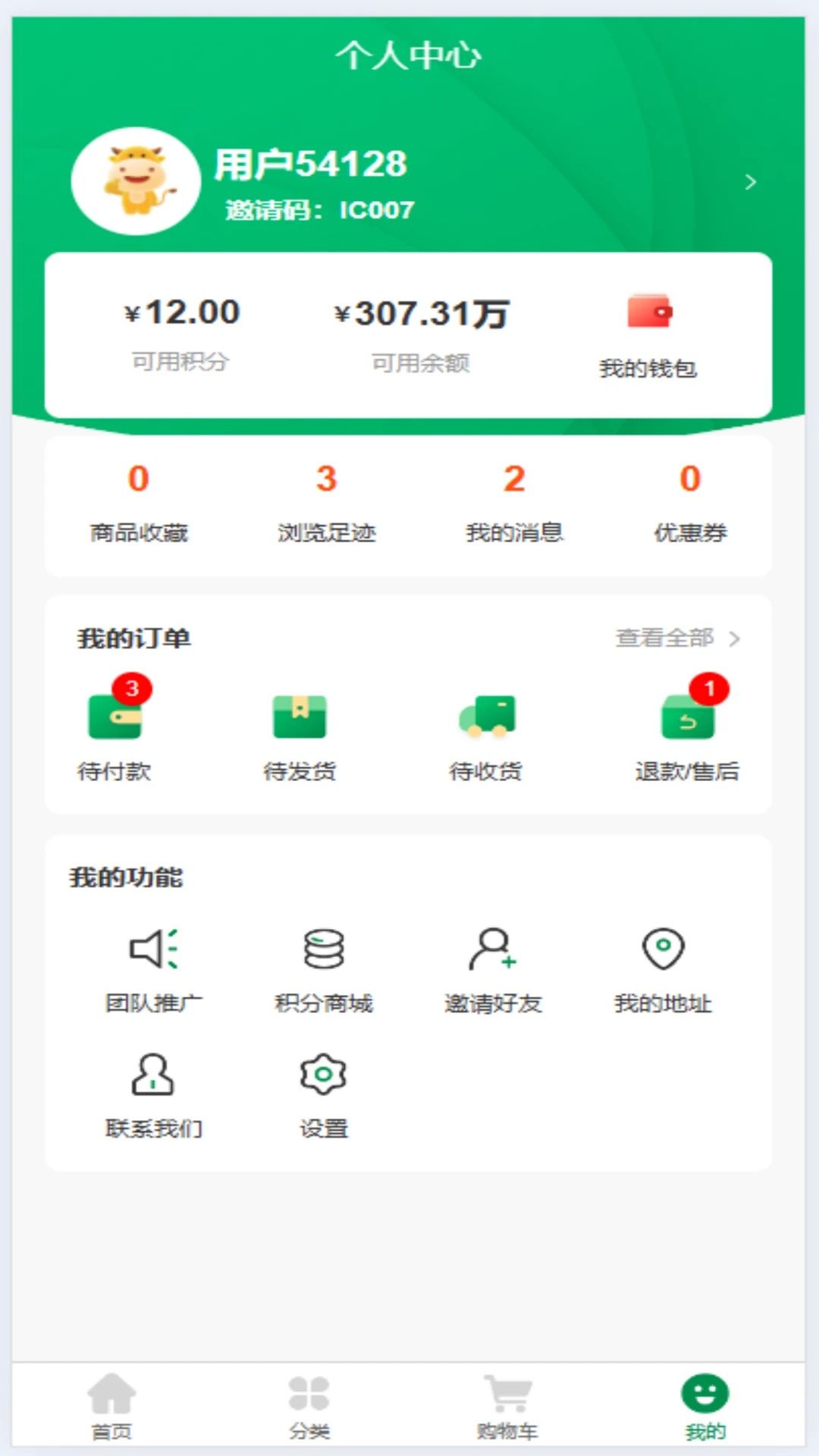
Task: Tap 查看全部 to view all orders
Action: (x=676, y=638)
